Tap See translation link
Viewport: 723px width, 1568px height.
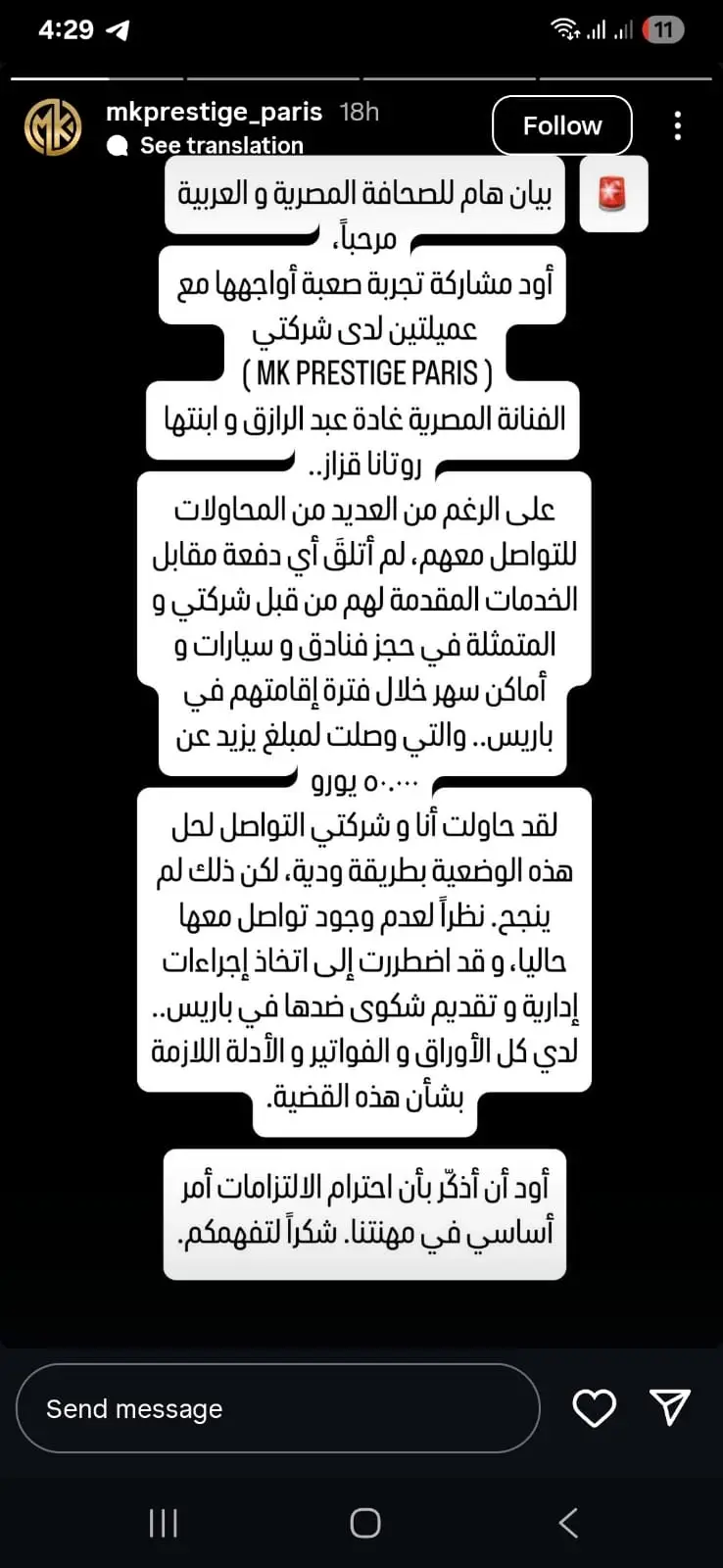coord(220,145)
